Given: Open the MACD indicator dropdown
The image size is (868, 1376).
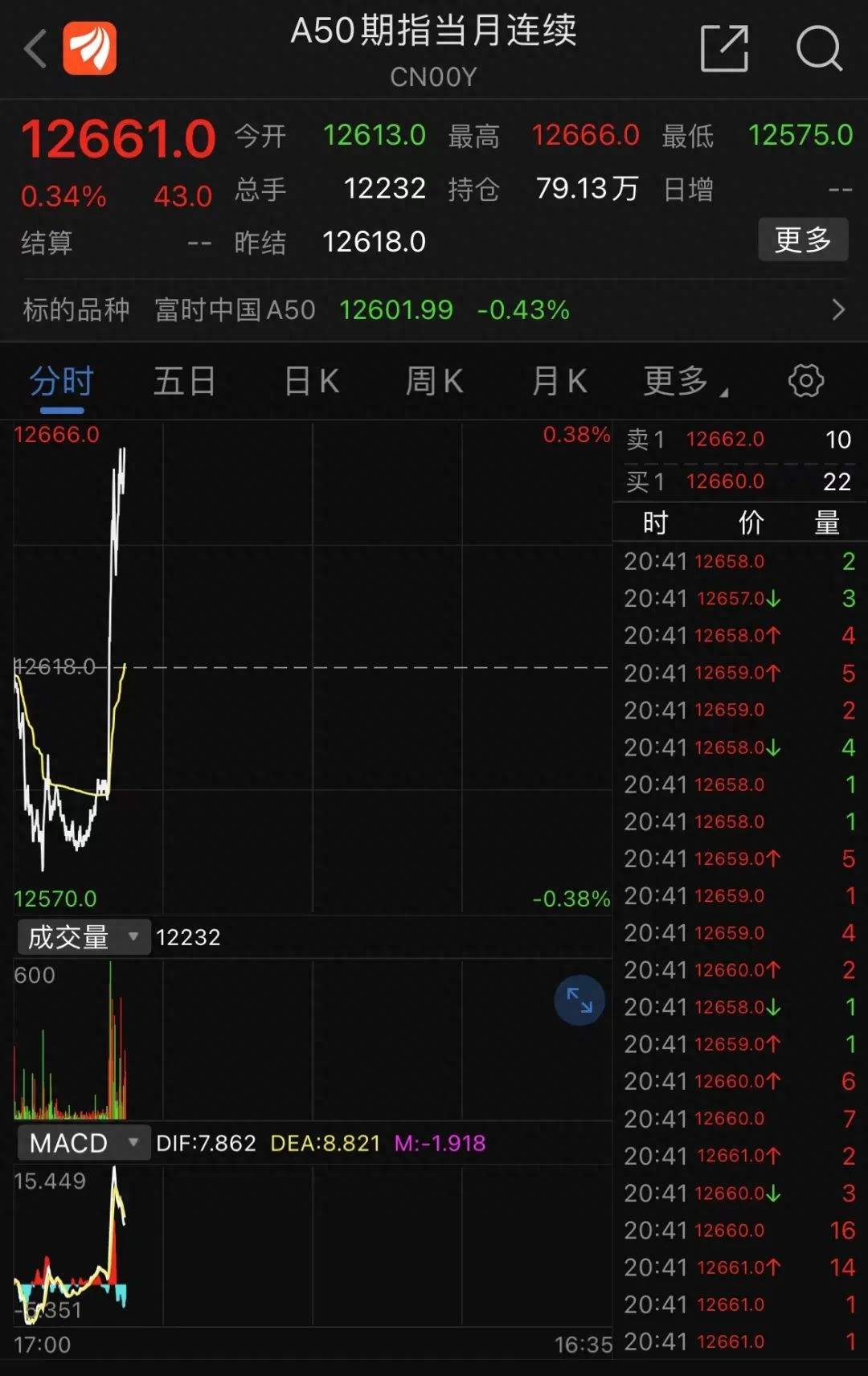Looking at the screenshot, I should (83, 1143).
